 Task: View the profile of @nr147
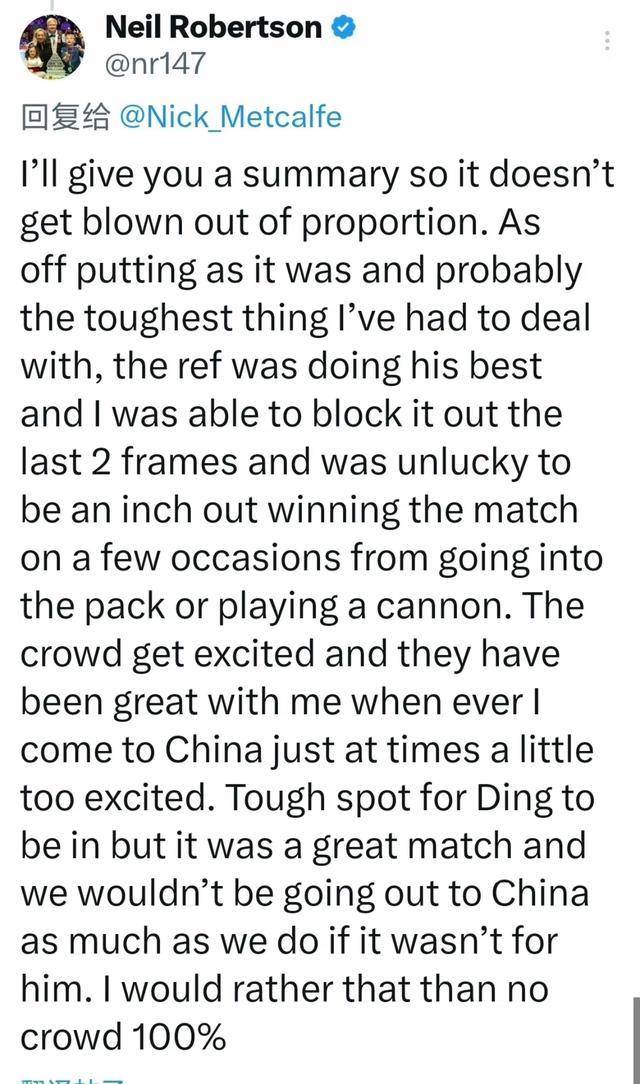click(155, 65)
